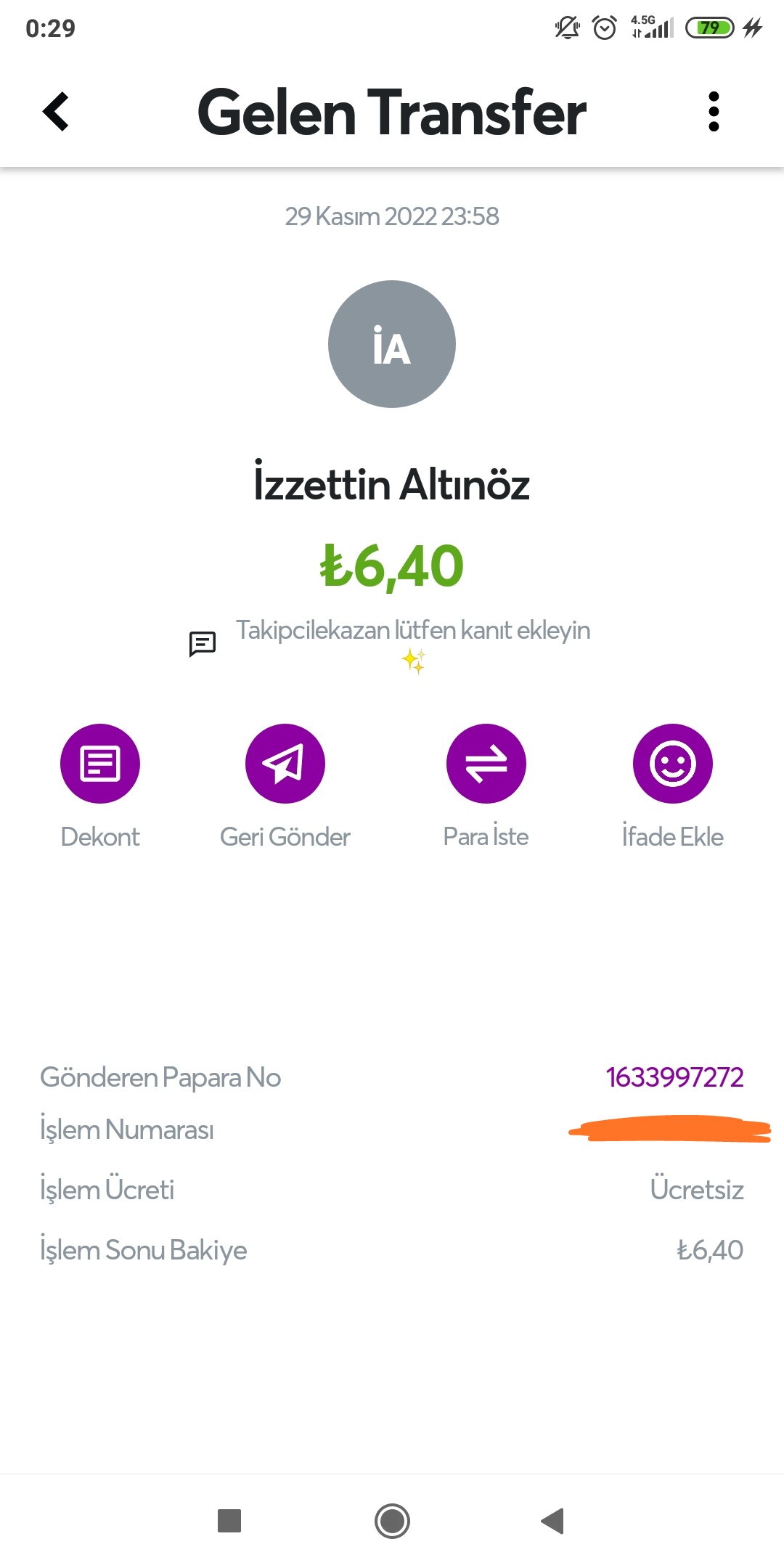Image resolution: width=784 pixels, height=1568 pixels.
Task: Go back from Gelen Transfer screen
Action: [56, 112]
